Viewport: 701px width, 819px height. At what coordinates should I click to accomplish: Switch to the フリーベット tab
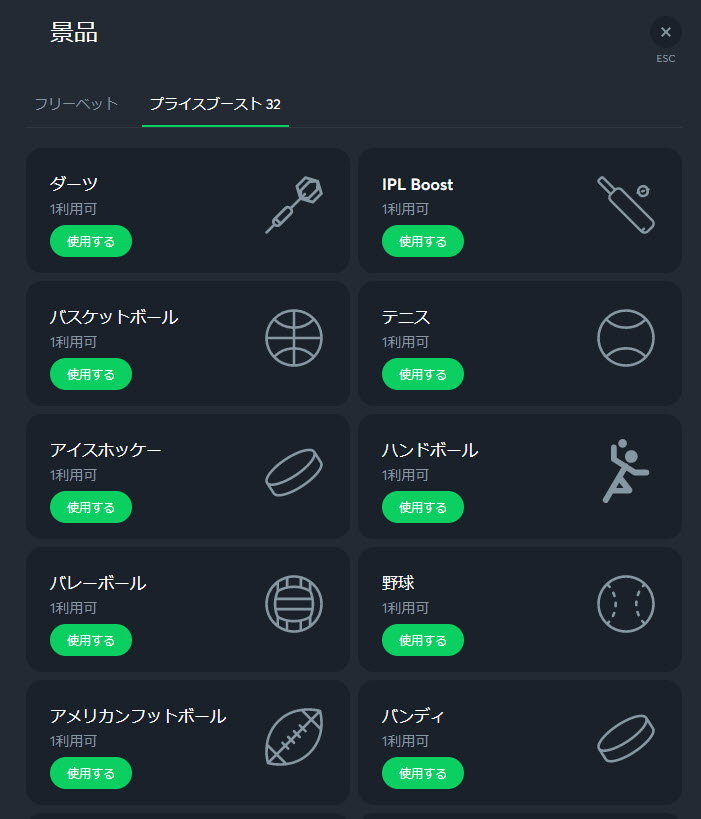pos(76,104)
